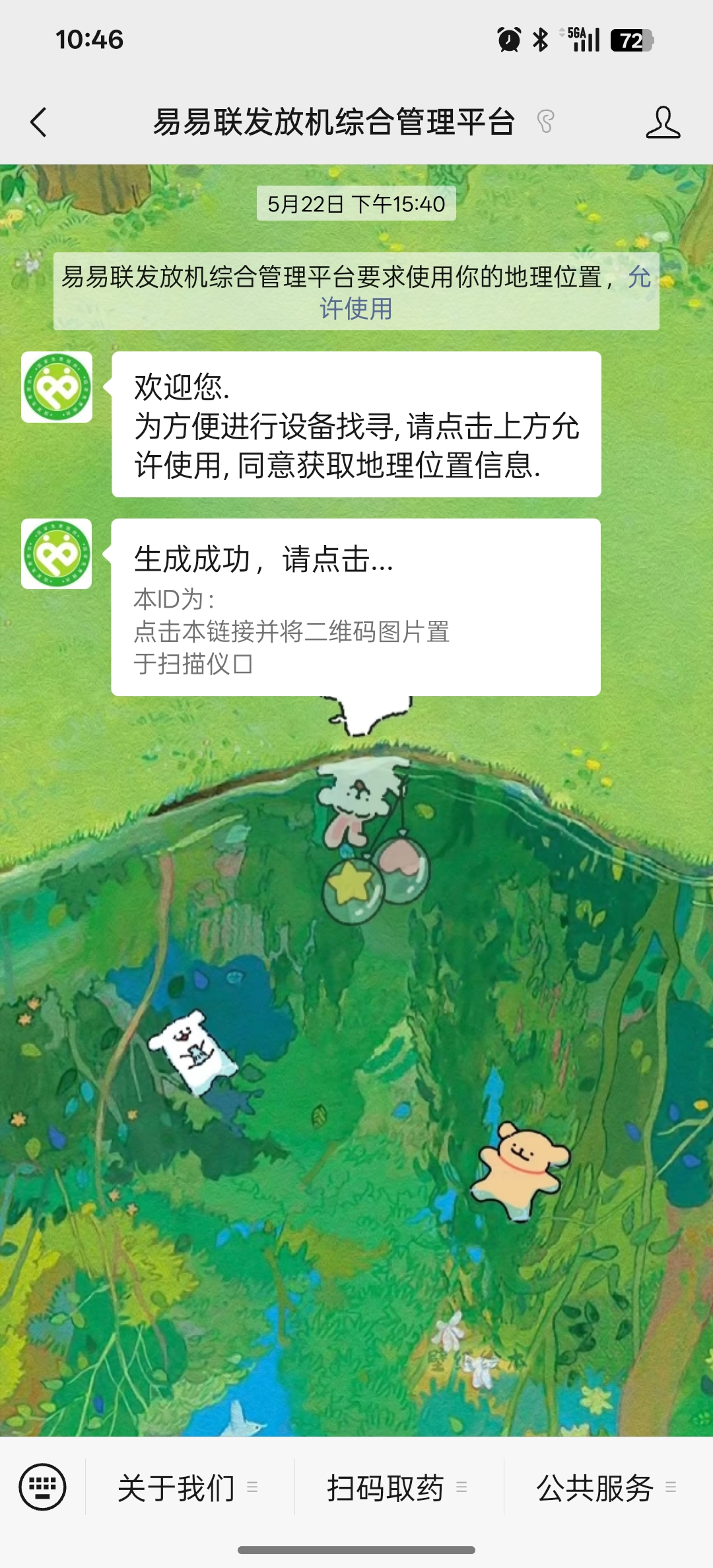
Task: Switch to the keyboard input
Action: pyautogui.click(x=43, y=1487)
